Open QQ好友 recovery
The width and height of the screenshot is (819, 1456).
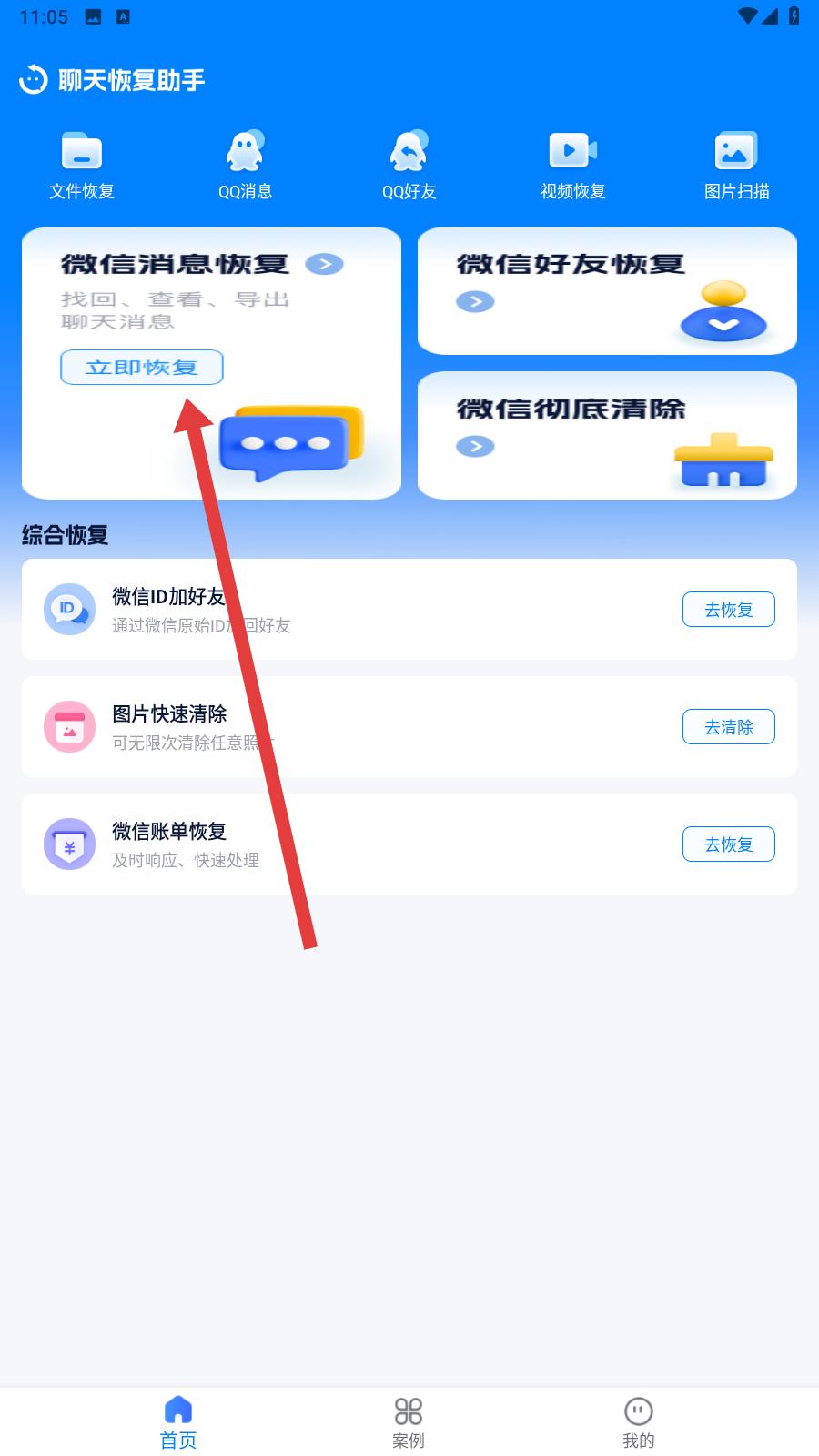pos(409,165)
